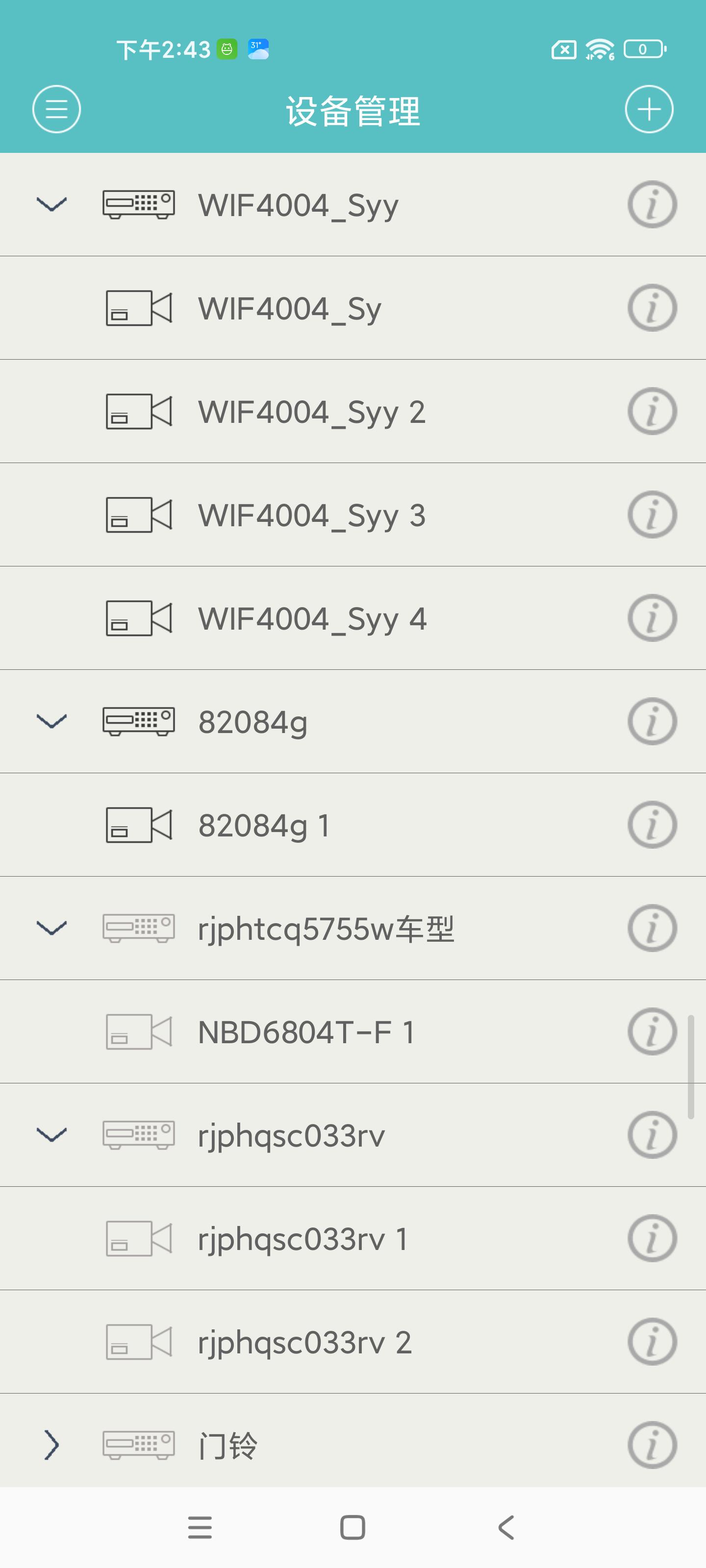Collapse the rjphqsc033rv device group
Viewport: 706px width, 1568px height.
pos(52,1135)
